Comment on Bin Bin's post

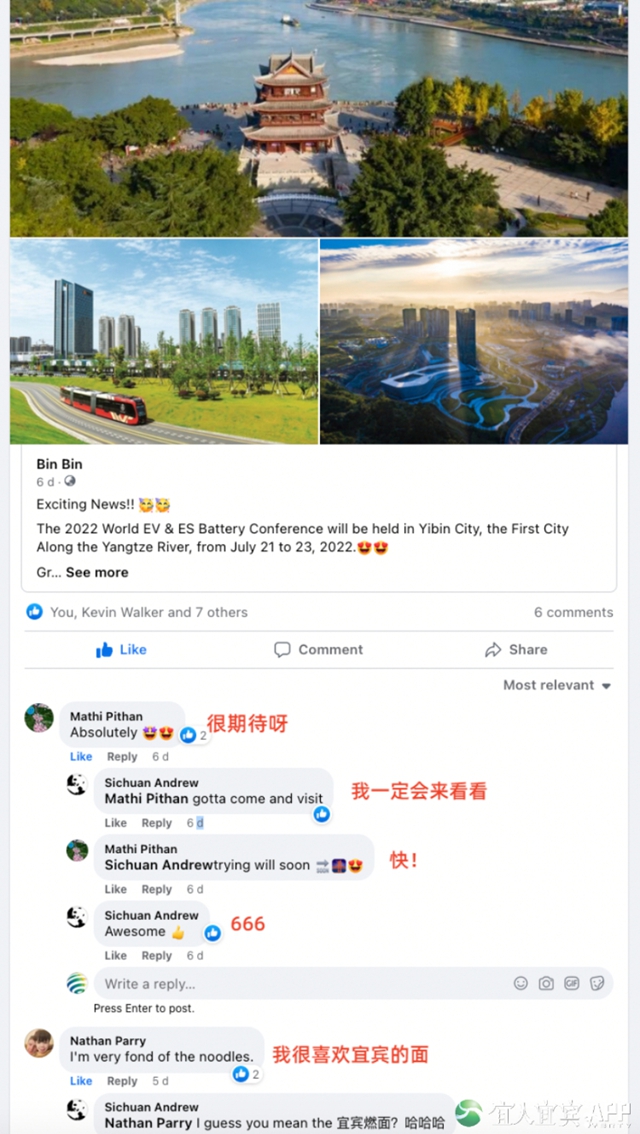(319, 650)
